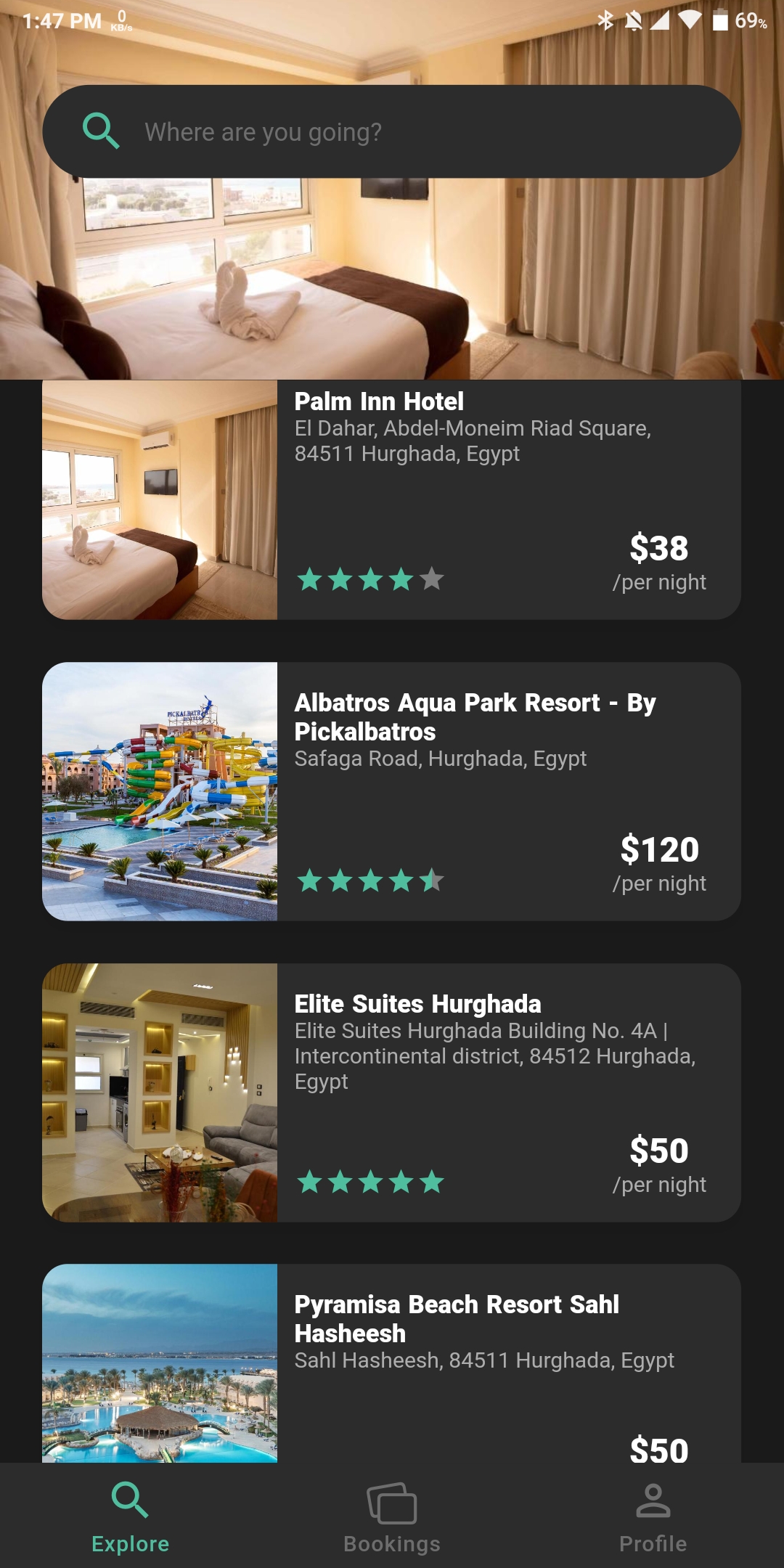Tap the half star on Albatros rating

coord(433,881)
